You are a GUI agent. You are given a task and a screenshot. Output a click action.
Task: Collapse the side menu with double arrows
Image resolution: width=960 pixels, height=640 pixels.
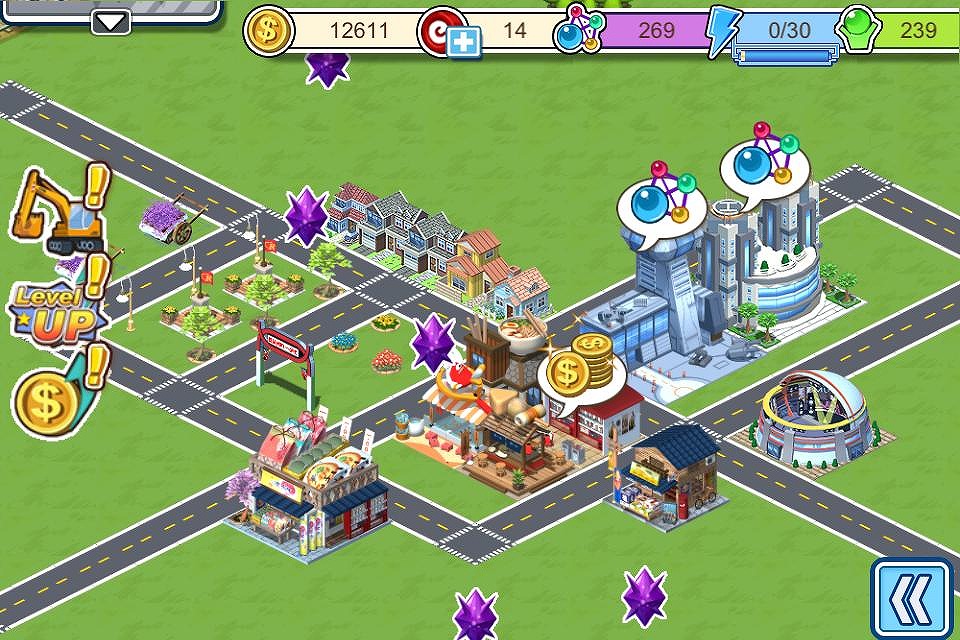point(911,597)
